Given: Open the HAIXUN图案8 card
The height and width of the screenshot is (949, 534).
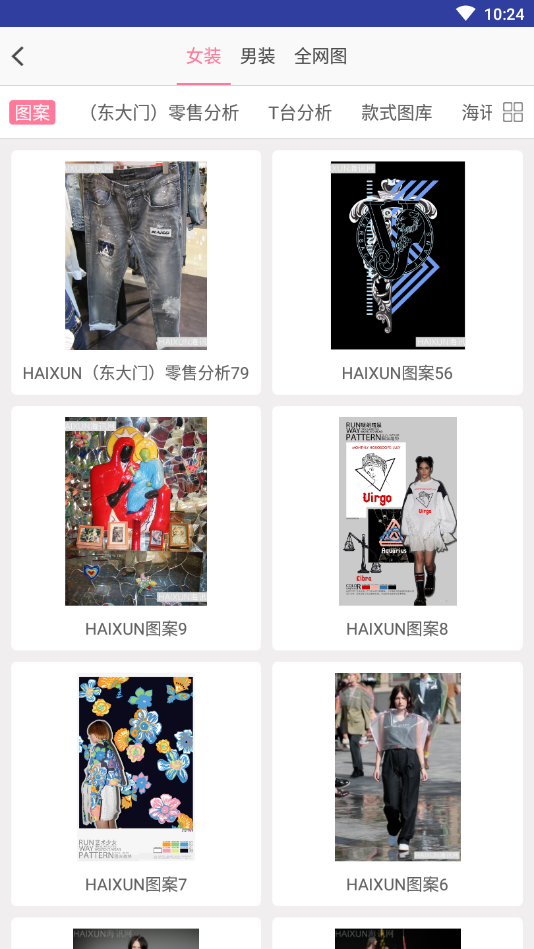Looking at the screenshot, I should pos(397,528).
